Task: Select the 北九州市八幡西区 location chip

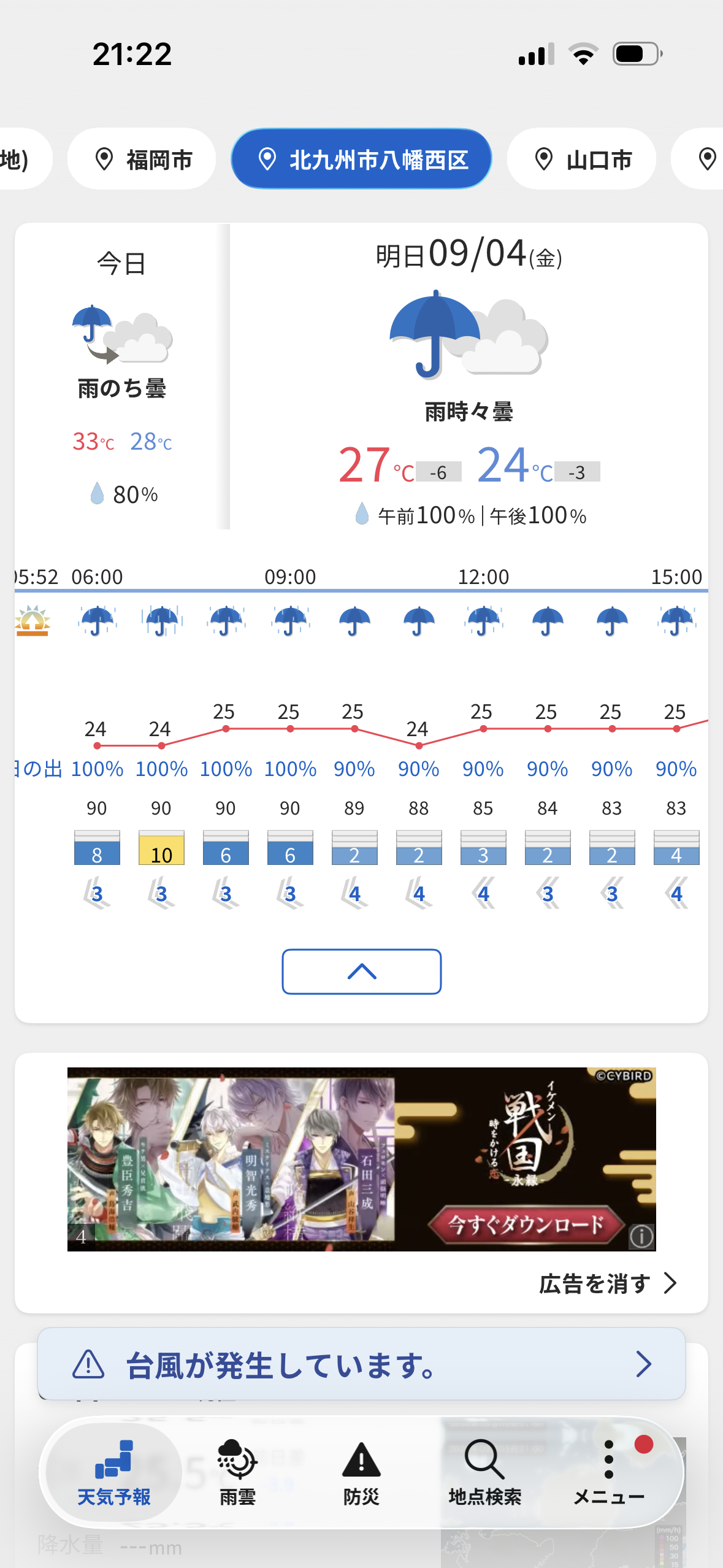Action: click(361, 159)
